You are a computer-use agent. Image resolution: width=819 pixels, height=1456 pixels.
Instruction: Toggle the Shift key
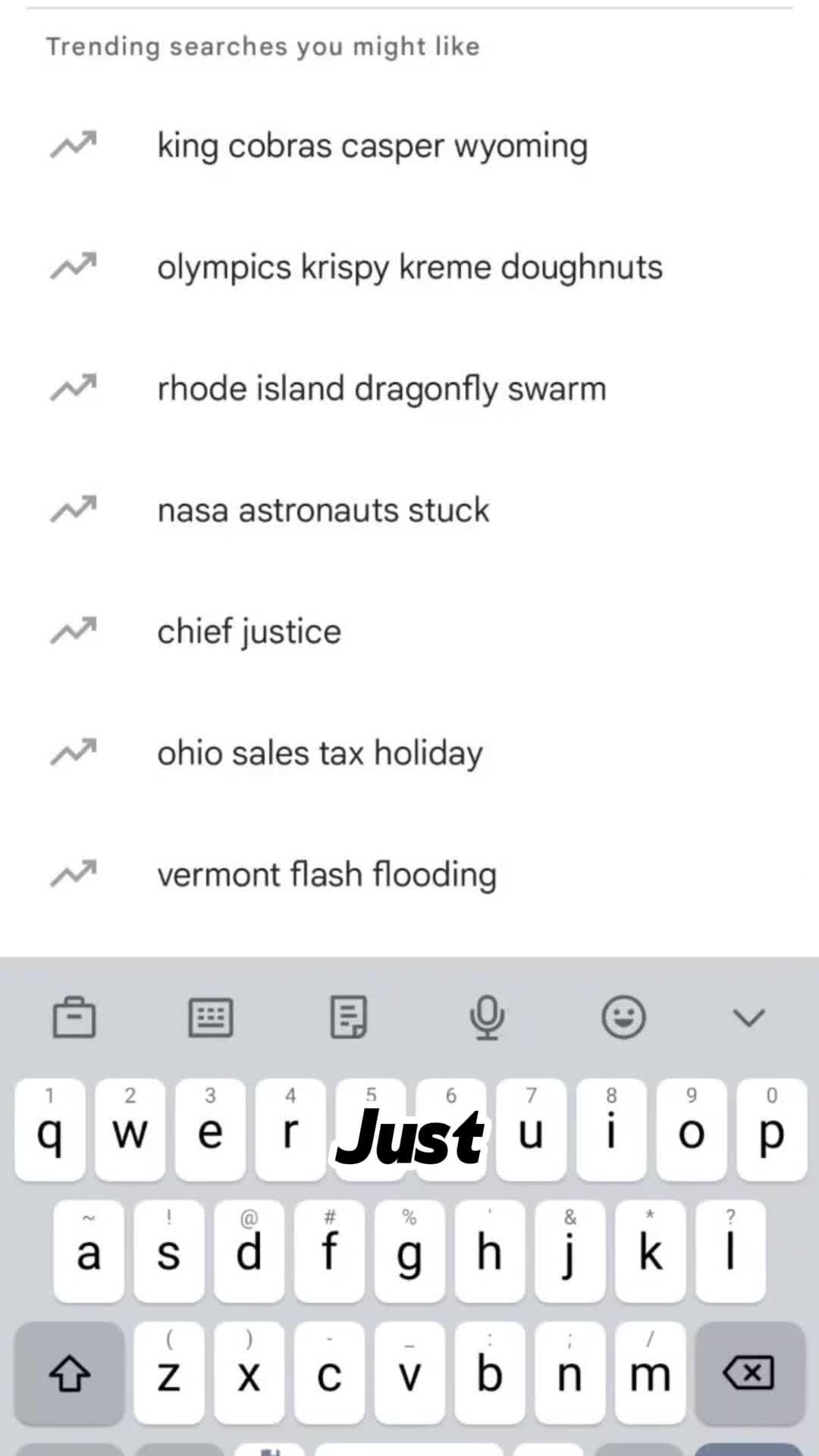tap(69, 1374)
